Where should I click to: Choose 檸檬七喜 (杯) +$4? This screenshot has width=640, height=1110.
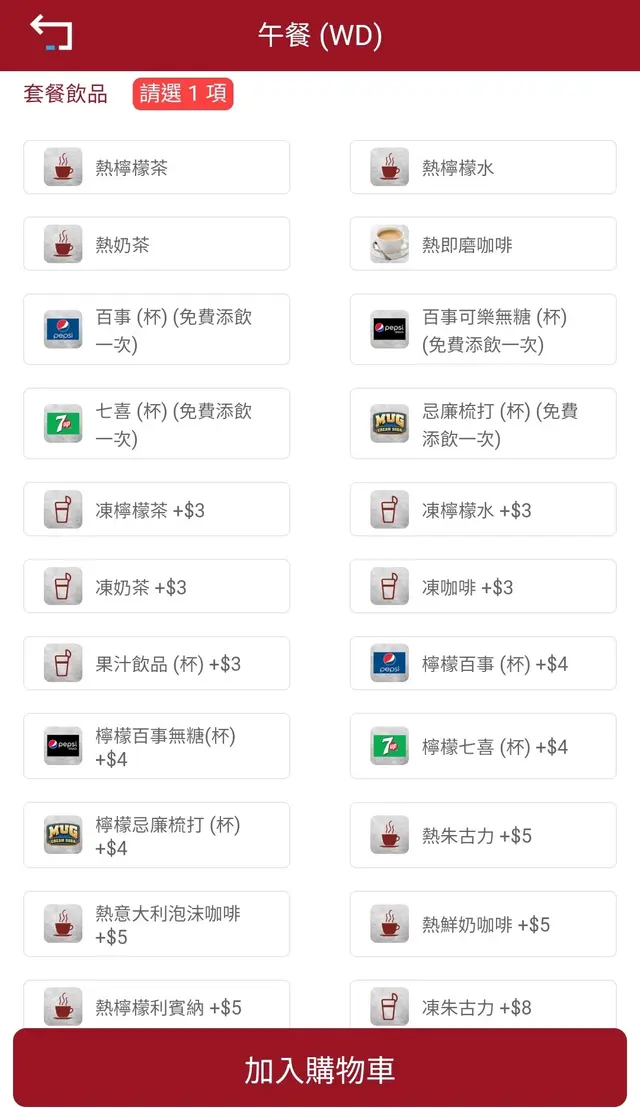(x=483, y=746)
